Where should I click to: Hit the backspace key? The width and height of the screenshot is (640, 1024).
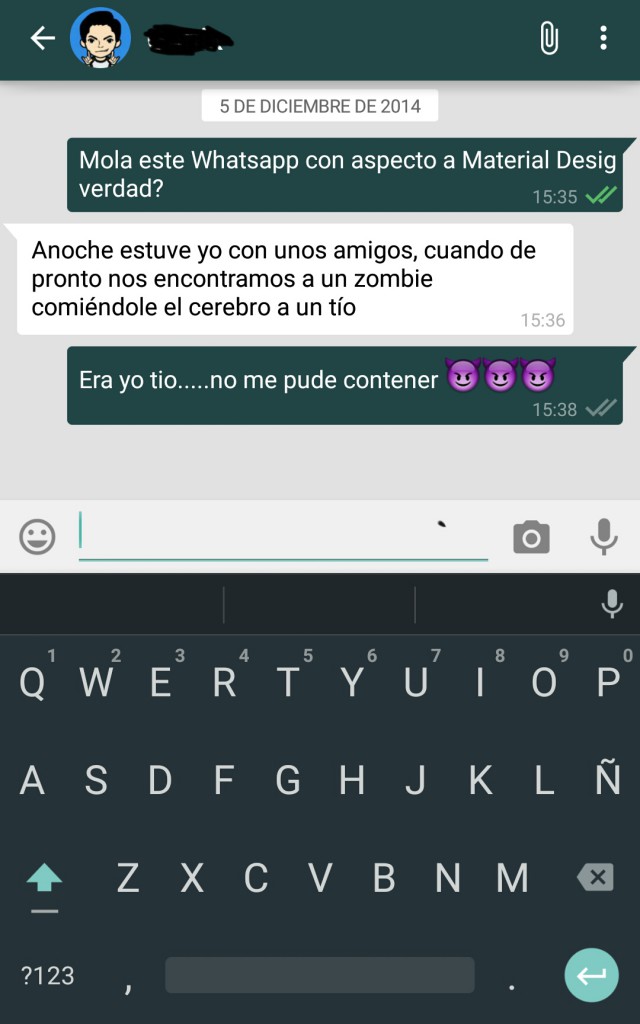[x=595, y=878]
